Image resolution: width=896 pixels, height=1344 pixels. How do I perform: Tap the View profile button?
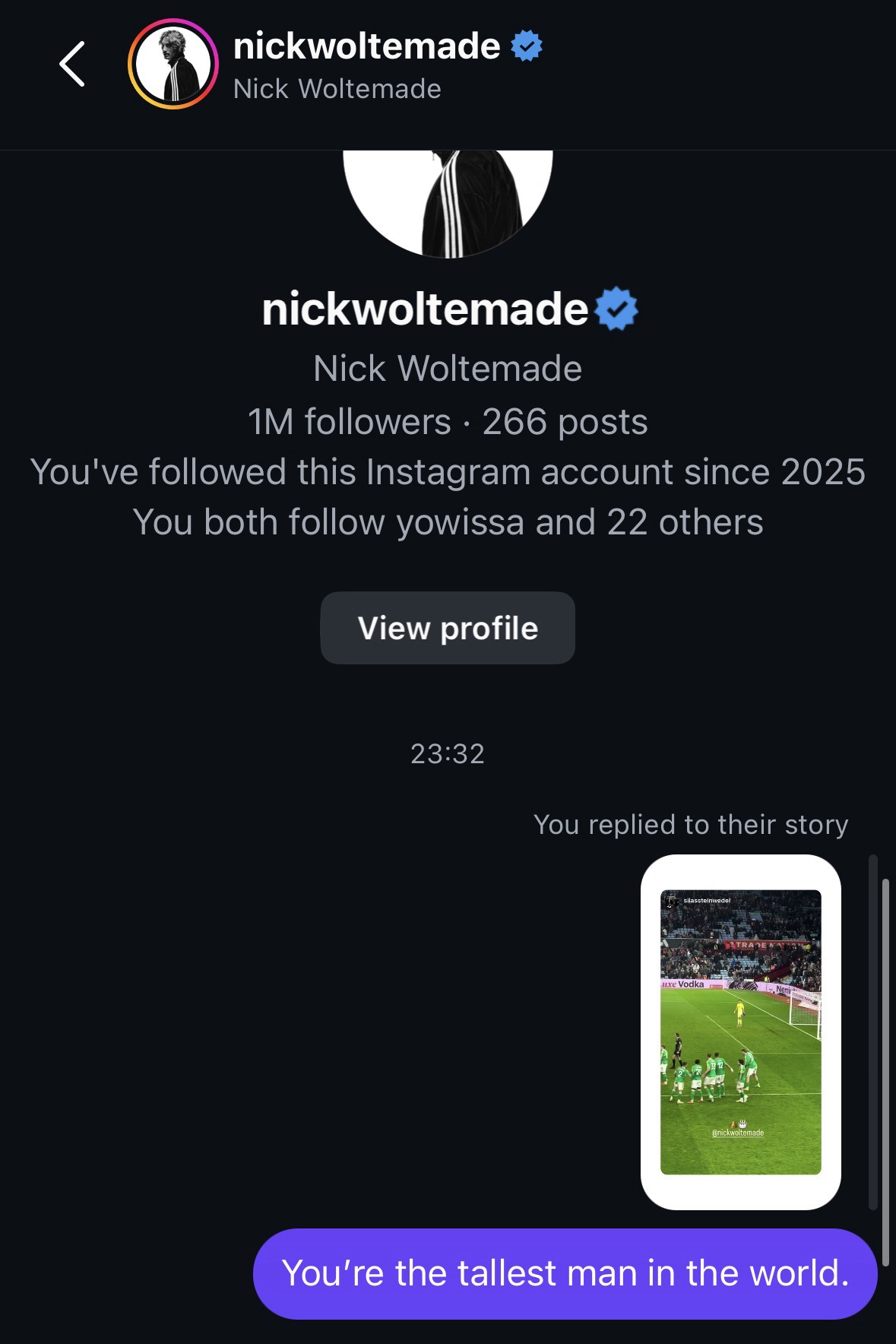448,628
